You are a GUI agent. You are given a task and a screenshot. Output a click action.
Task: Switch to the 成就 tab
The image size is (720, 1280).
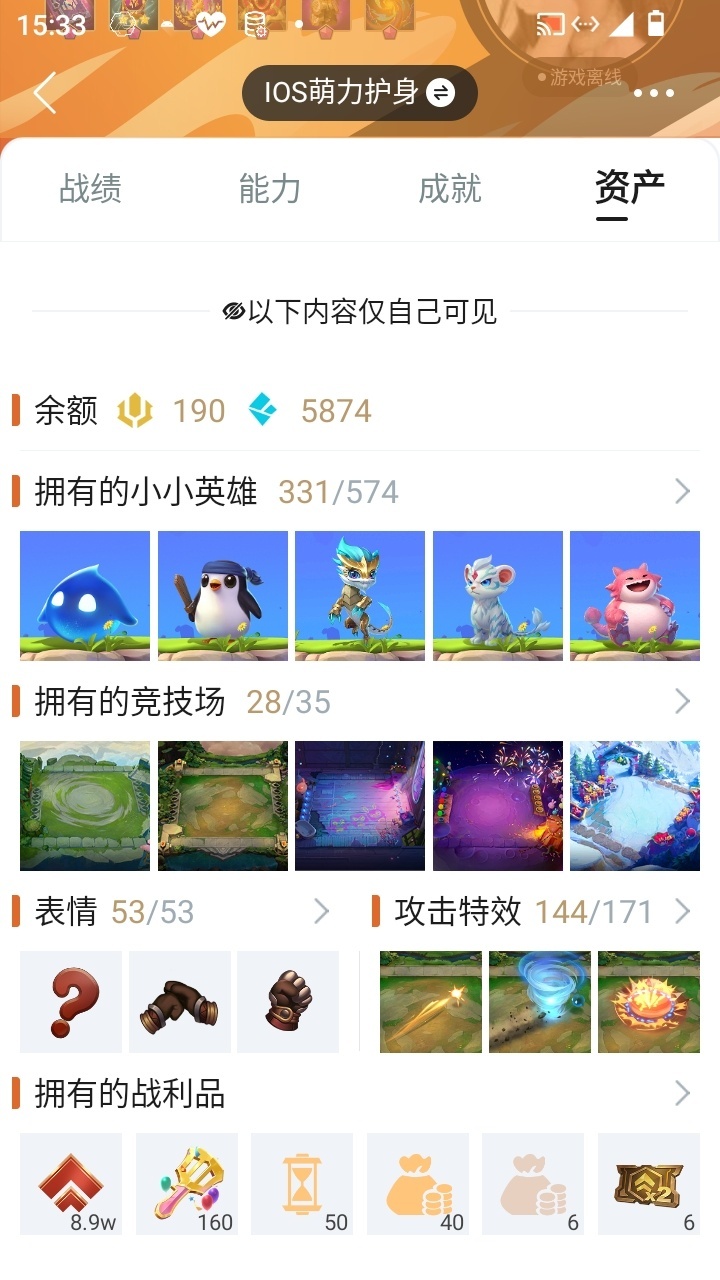450,188
